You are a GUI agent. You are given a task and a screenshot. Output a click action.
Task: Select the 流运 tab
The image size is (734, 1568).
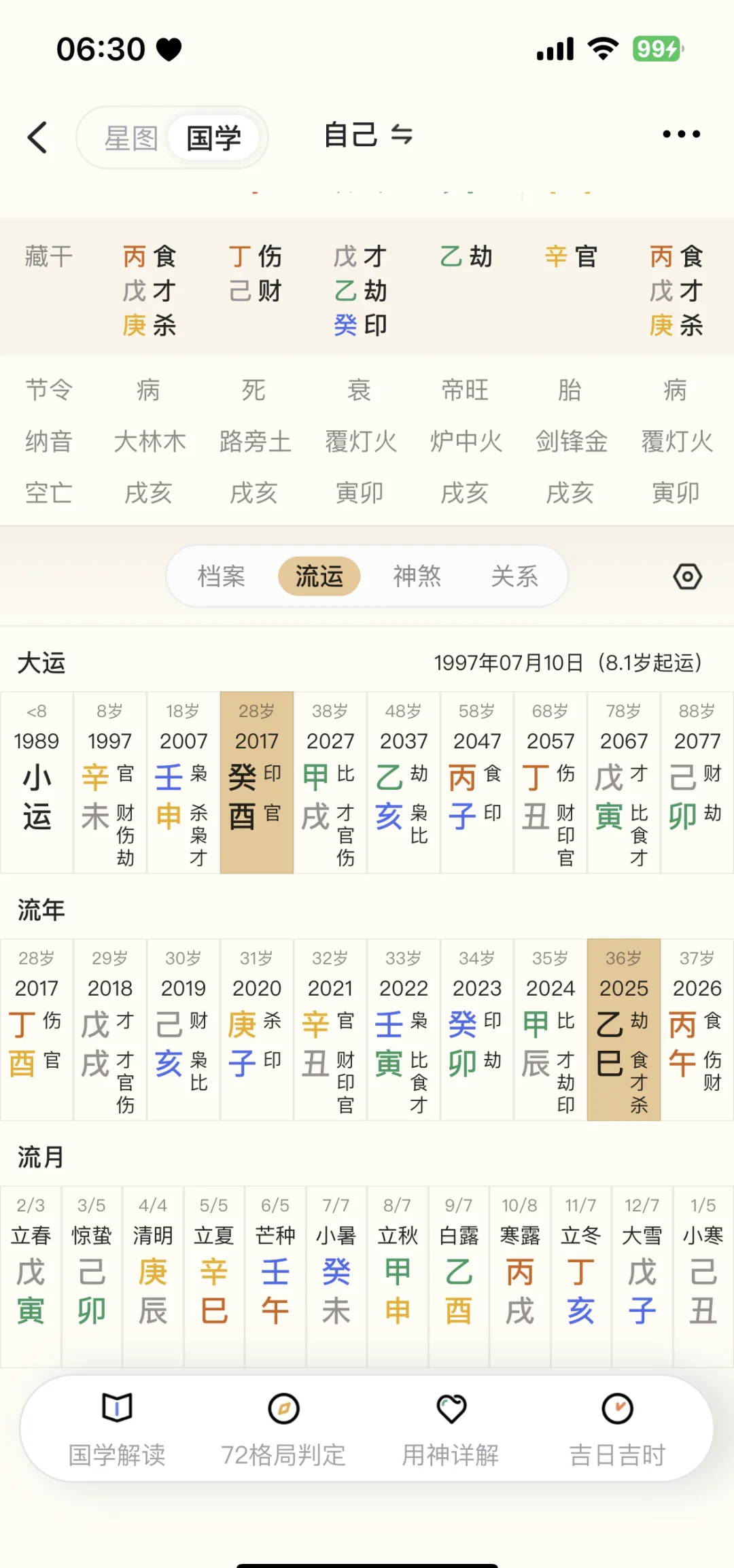pyautogui.click(x=319, y=576)
